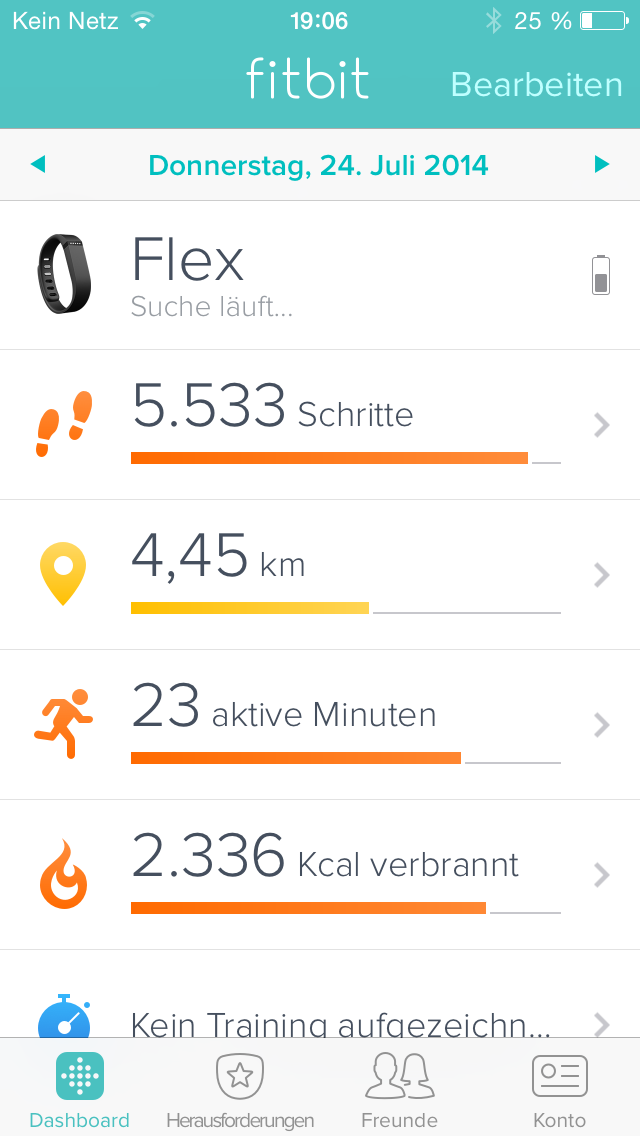This screenshot has width=640, height=1136.
Task: Show the 2.336 Kcal verbrannt details
Action: (320, 875)
